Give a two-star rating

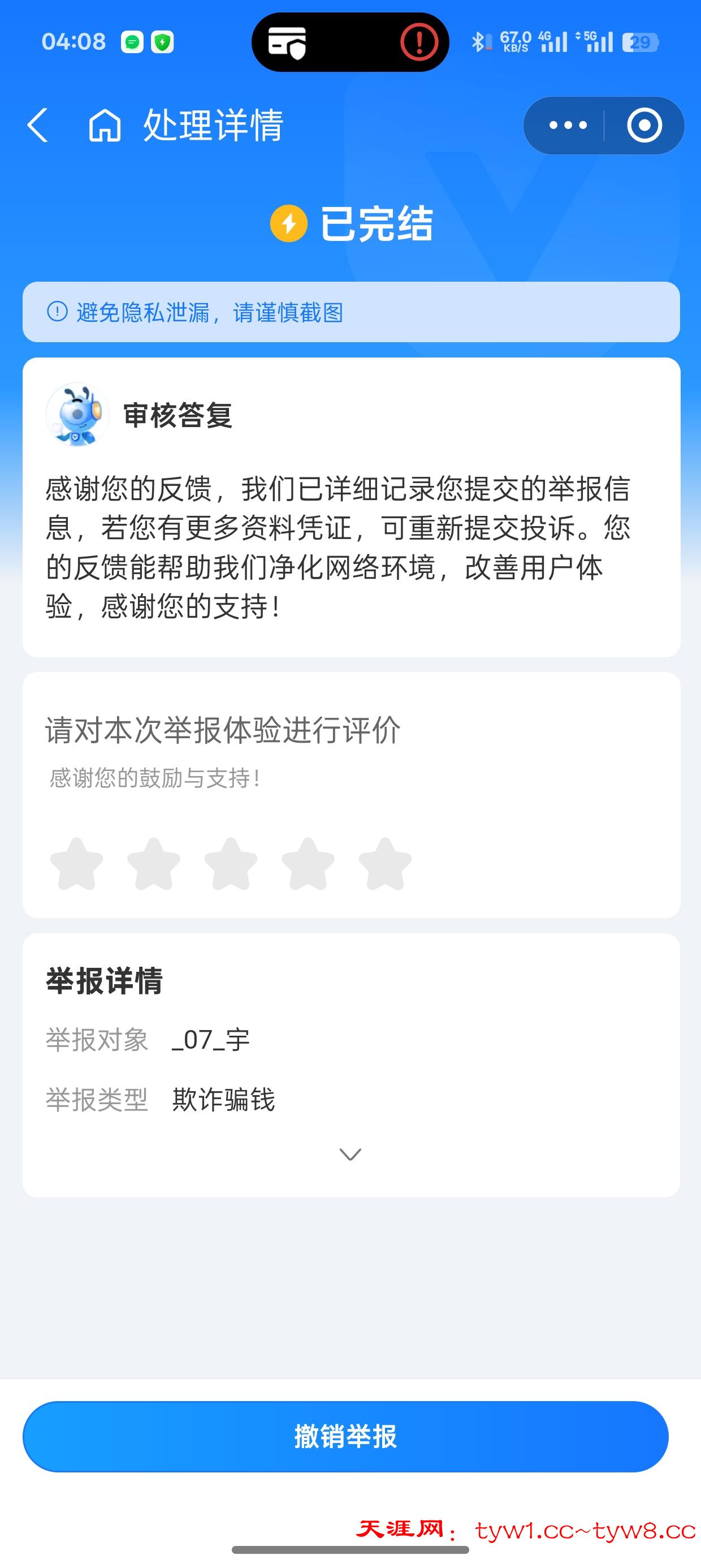click(153, 864)
